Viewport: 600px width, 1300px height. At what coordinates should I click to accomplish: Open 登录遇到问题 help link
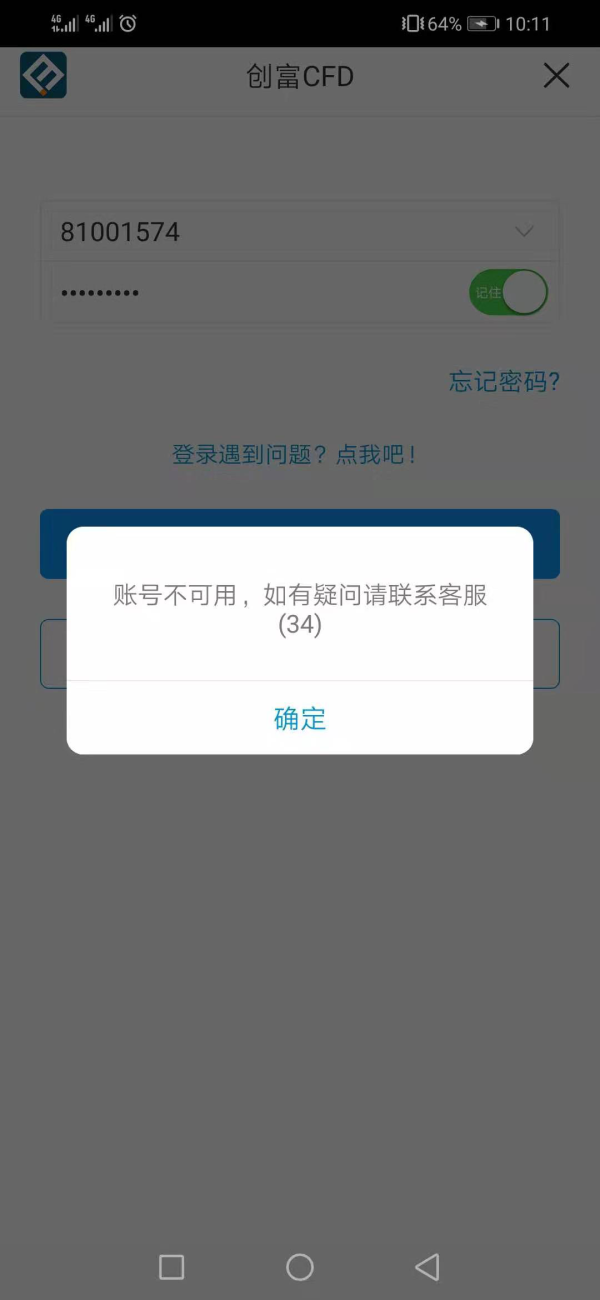click(x=295, y=454)
